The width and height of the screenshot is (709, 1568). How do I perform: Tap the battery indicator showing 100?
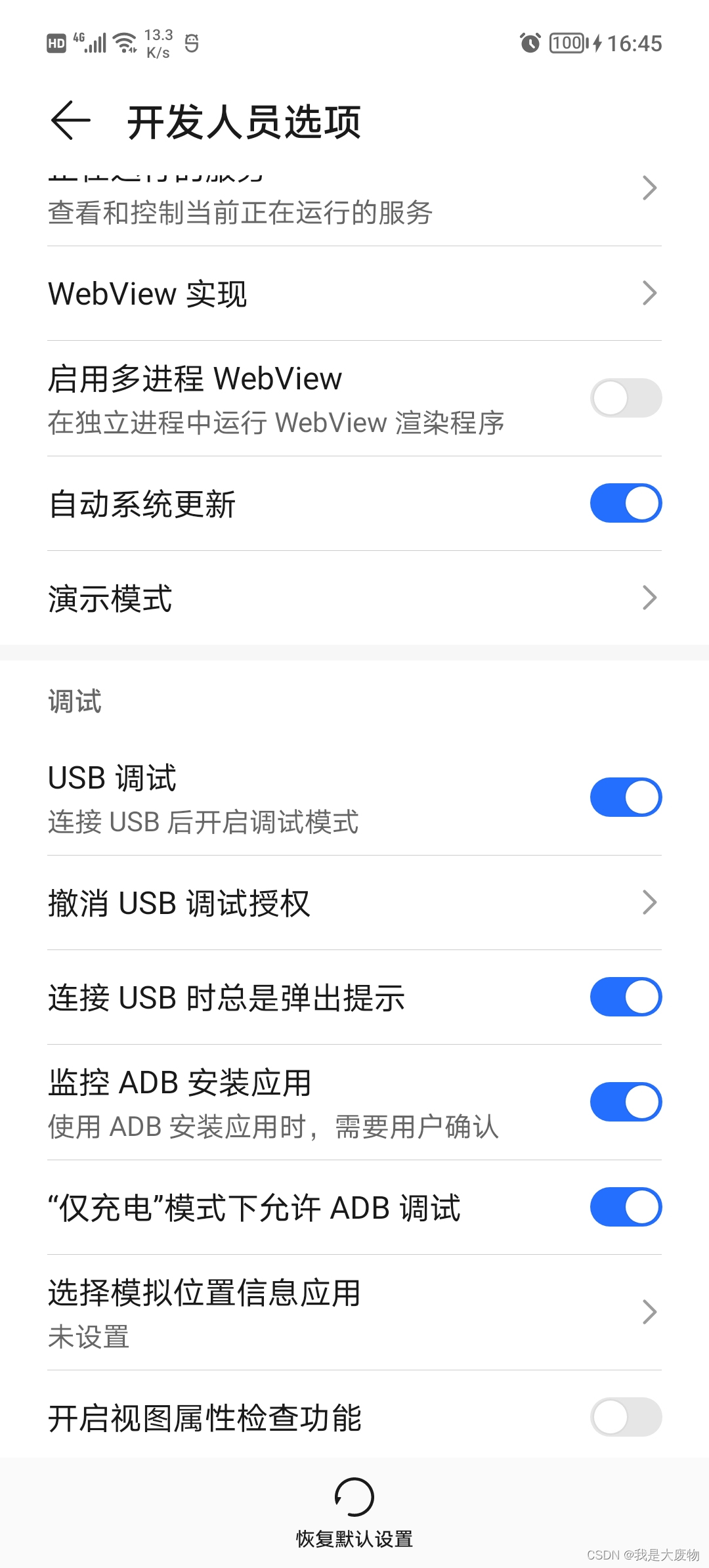[566, 43]
